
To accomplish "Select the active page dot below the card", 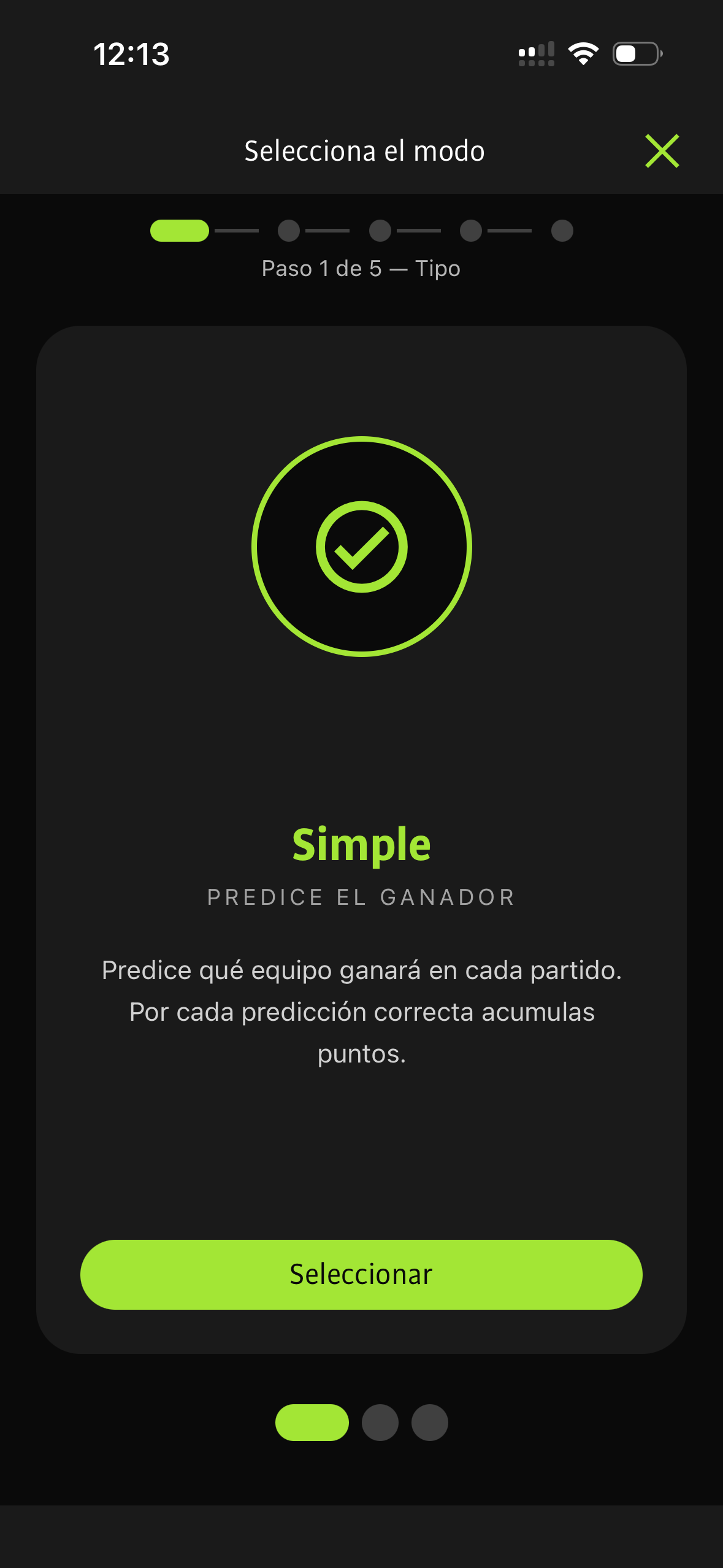I will tap(312, 1422).
